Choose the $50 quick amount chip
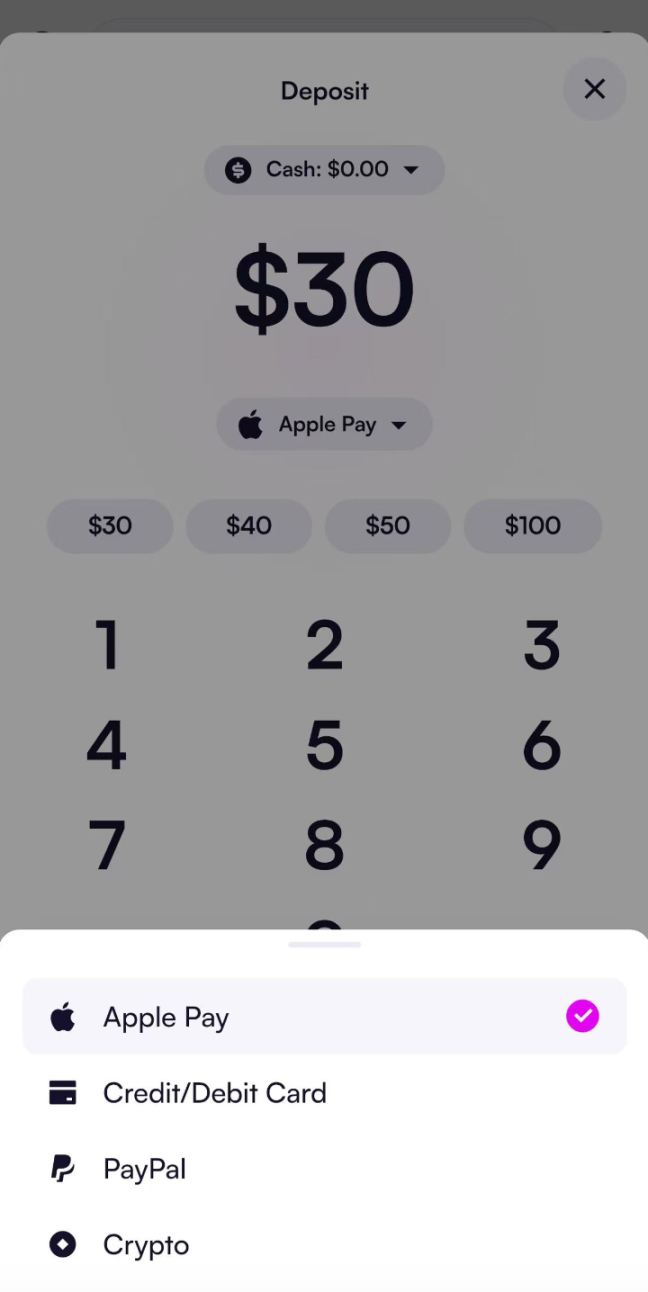Screen dimensions: 648x1292 [x=387, y=525]
